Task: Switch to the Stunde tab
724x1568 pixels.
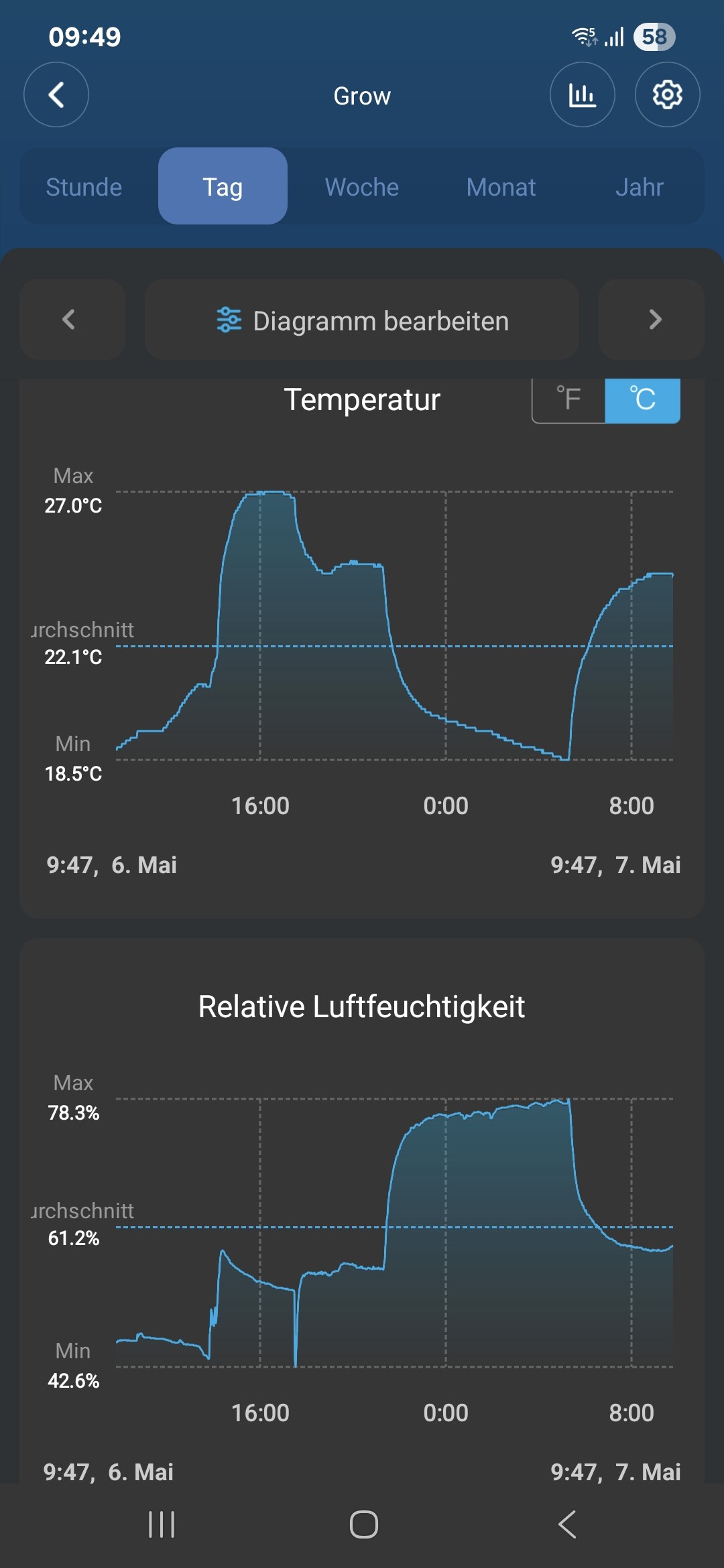Action: pos(84,187)
